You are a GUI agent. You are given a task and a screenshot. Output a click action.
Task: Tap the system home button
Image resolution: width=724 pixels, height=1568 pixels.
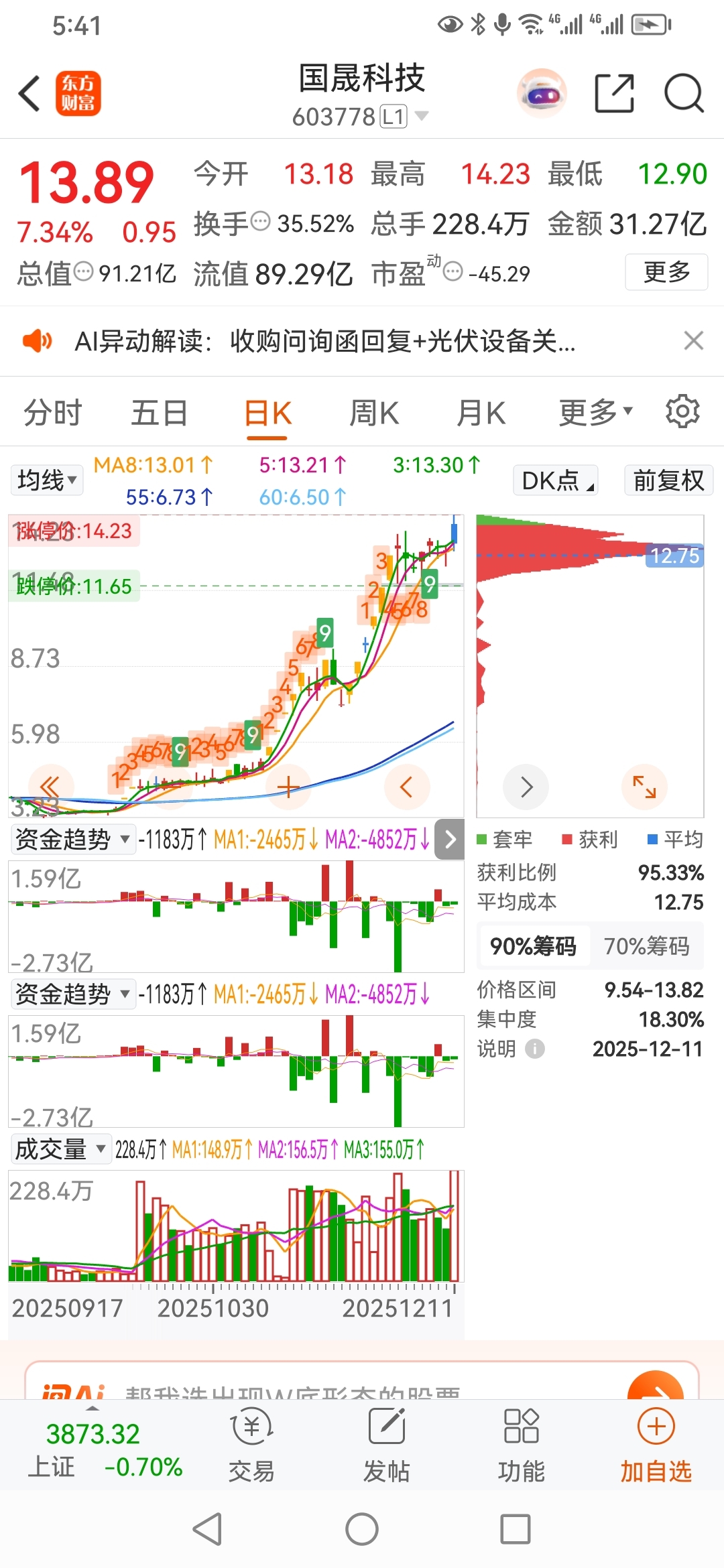(362, 1529)
